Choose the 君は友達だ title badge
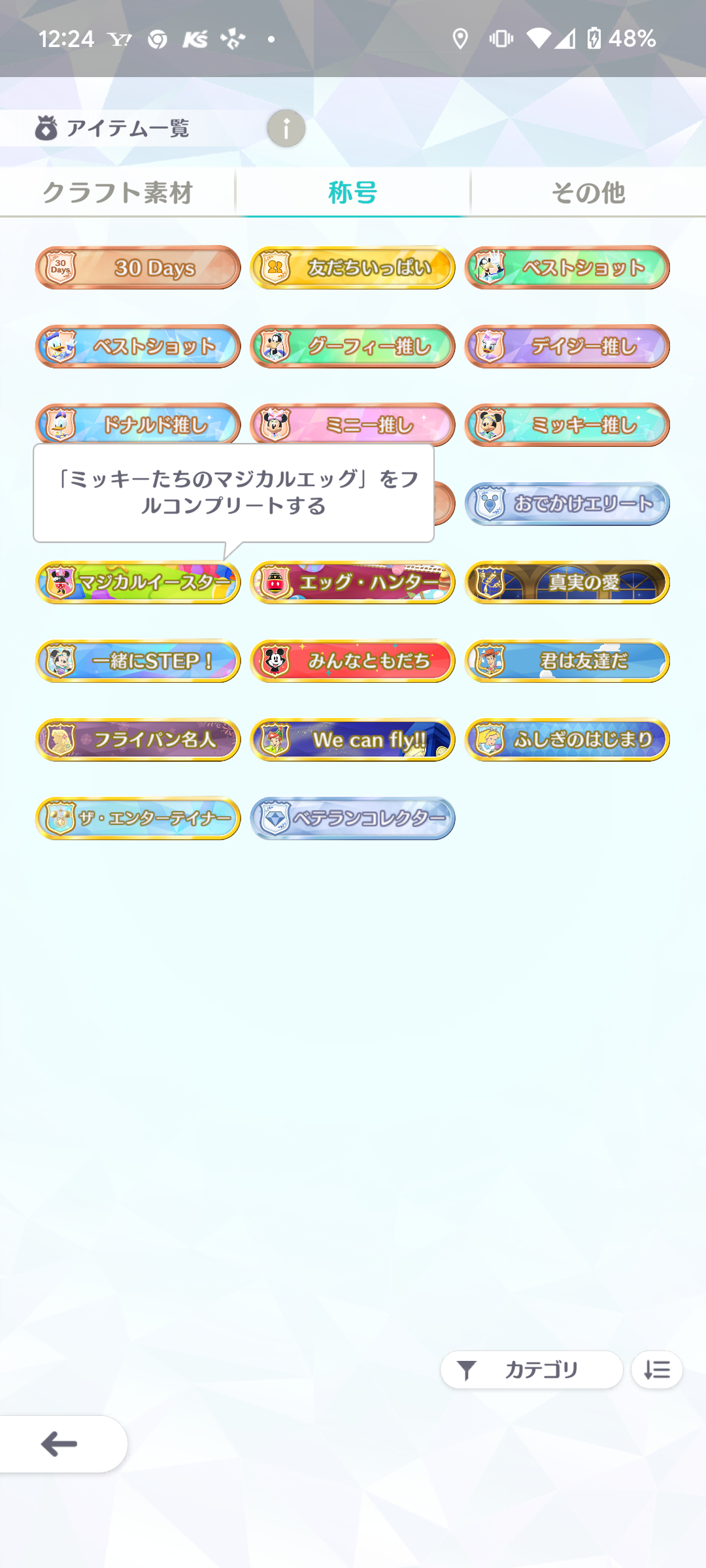Screen dimensions: 706x1568 click(567, 661)
